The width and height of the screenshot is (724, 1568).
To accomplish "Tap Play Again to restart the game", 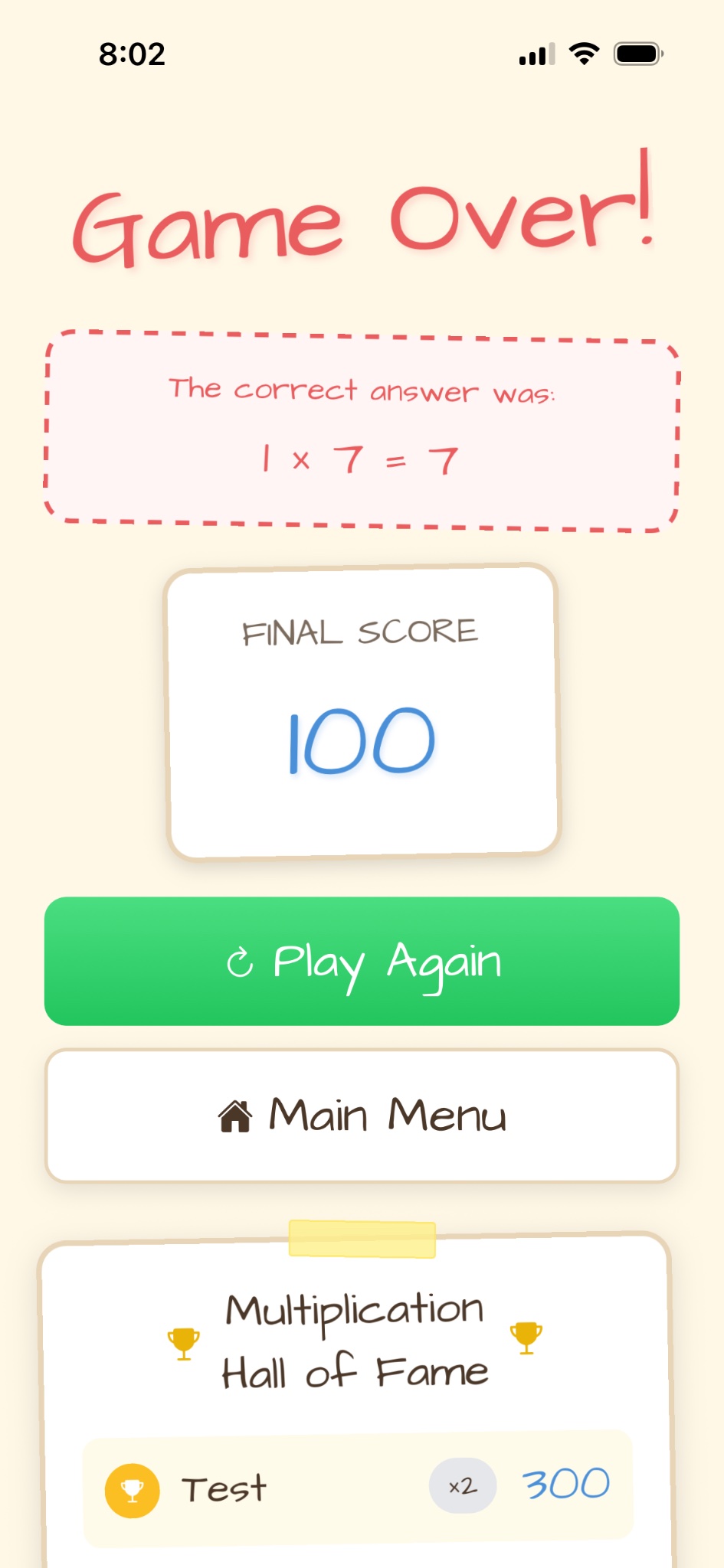I will coord(362,961).
